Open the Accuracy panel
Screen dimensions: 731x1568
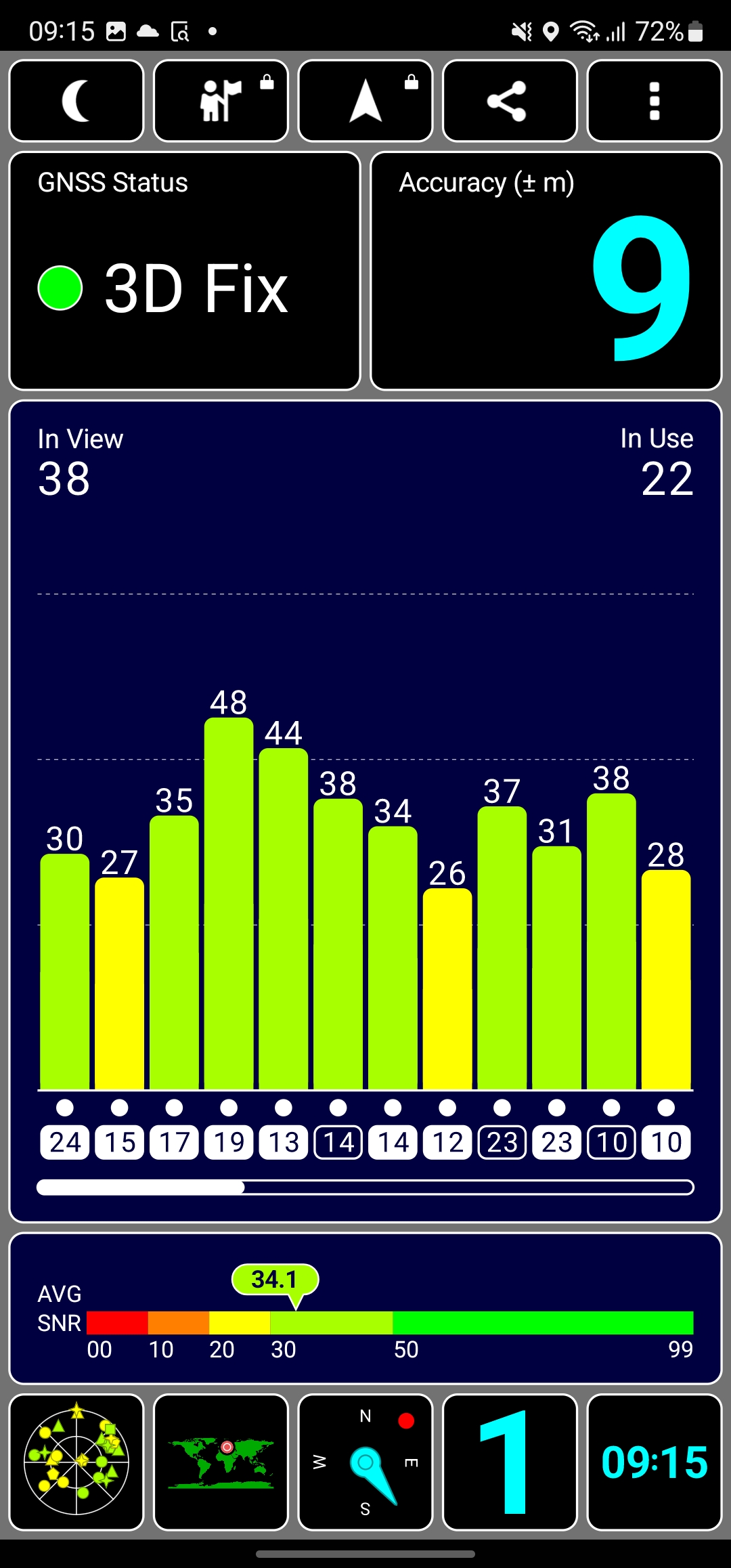pyautogui.click(x=546, y=271)
